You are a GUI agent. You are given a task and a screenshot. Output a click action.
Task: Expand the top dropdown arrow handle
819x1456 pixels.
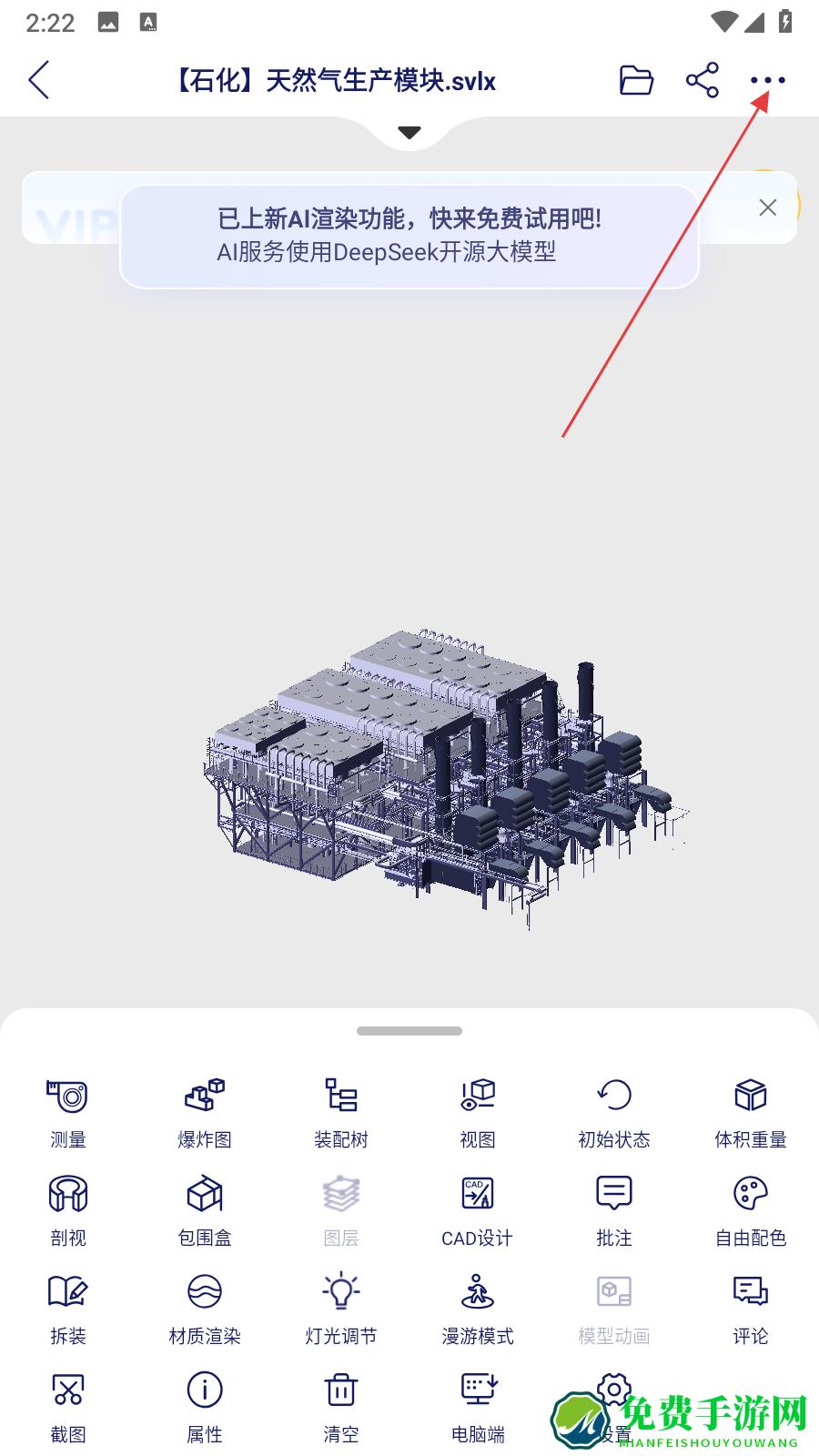coord(409,133)
